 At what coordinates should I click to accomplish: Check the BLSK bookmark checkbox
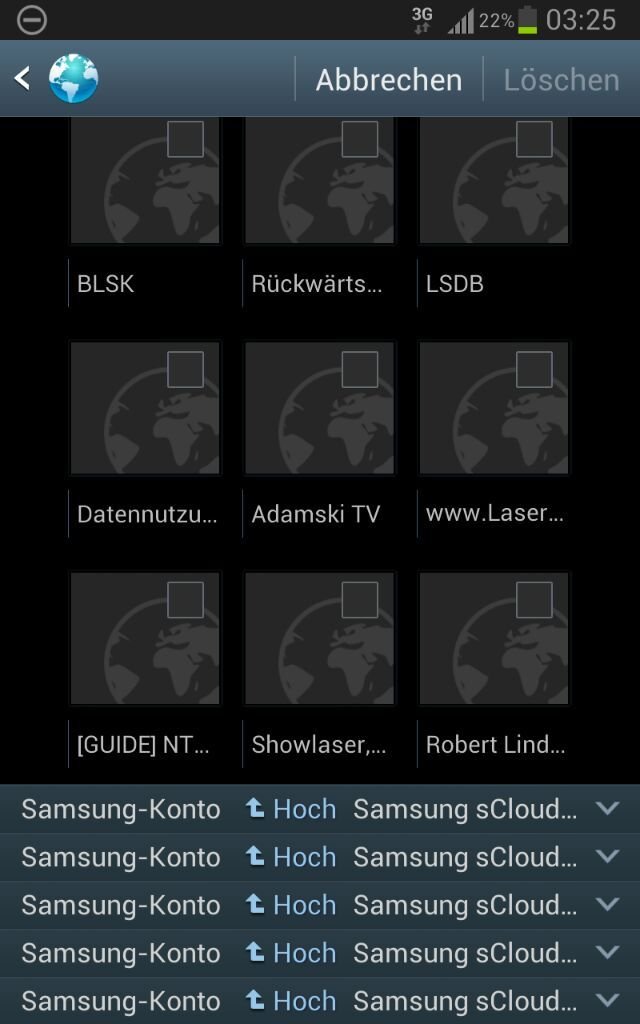click(x=185, y=139)
